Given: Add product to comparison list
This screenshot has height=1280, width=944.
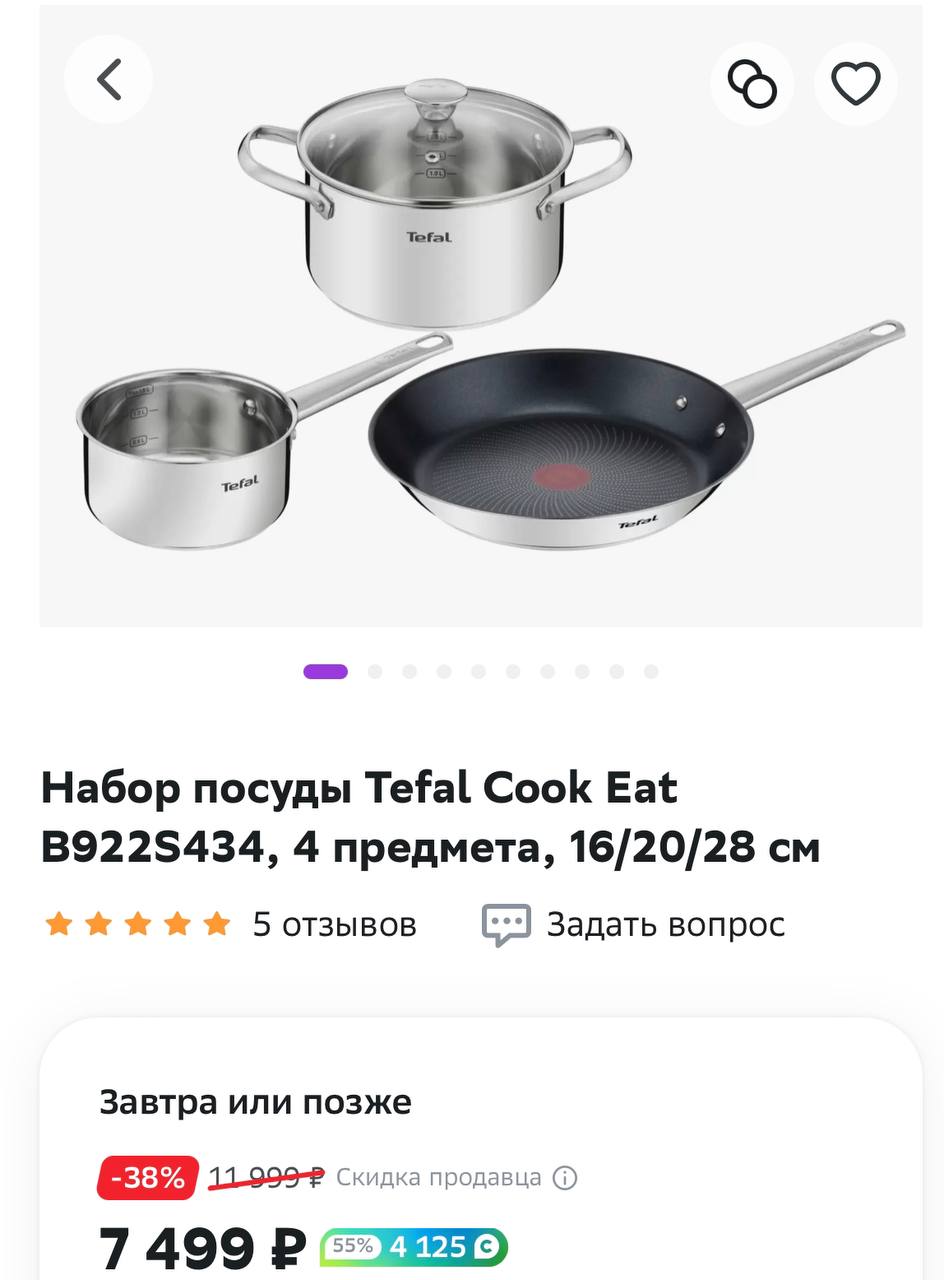Looking at the screenshot, I should (x=752, y=84).
